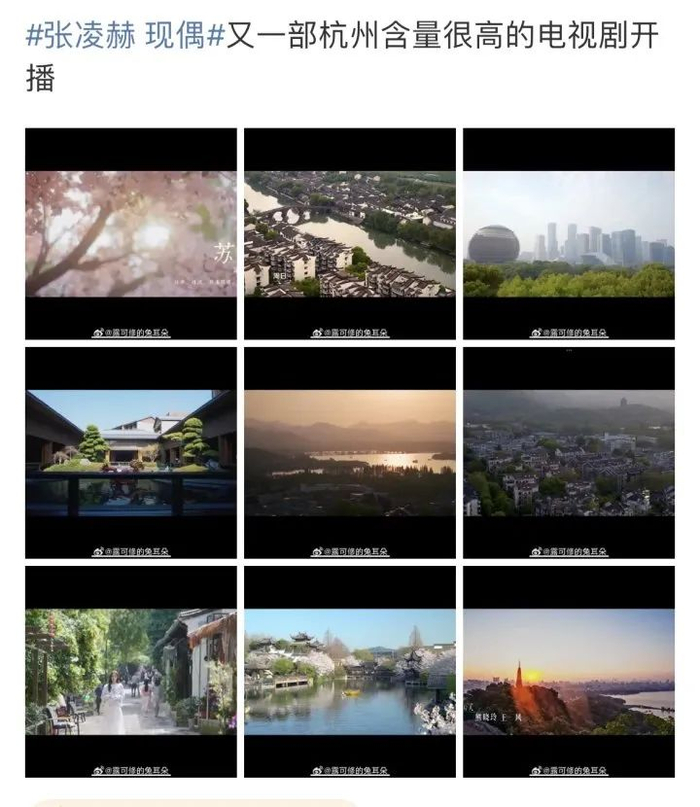View the aerial canal town photo
Image resolution: width=700 pixels, height=807 pixels.
pyautogui.click(x=350, y=234)
